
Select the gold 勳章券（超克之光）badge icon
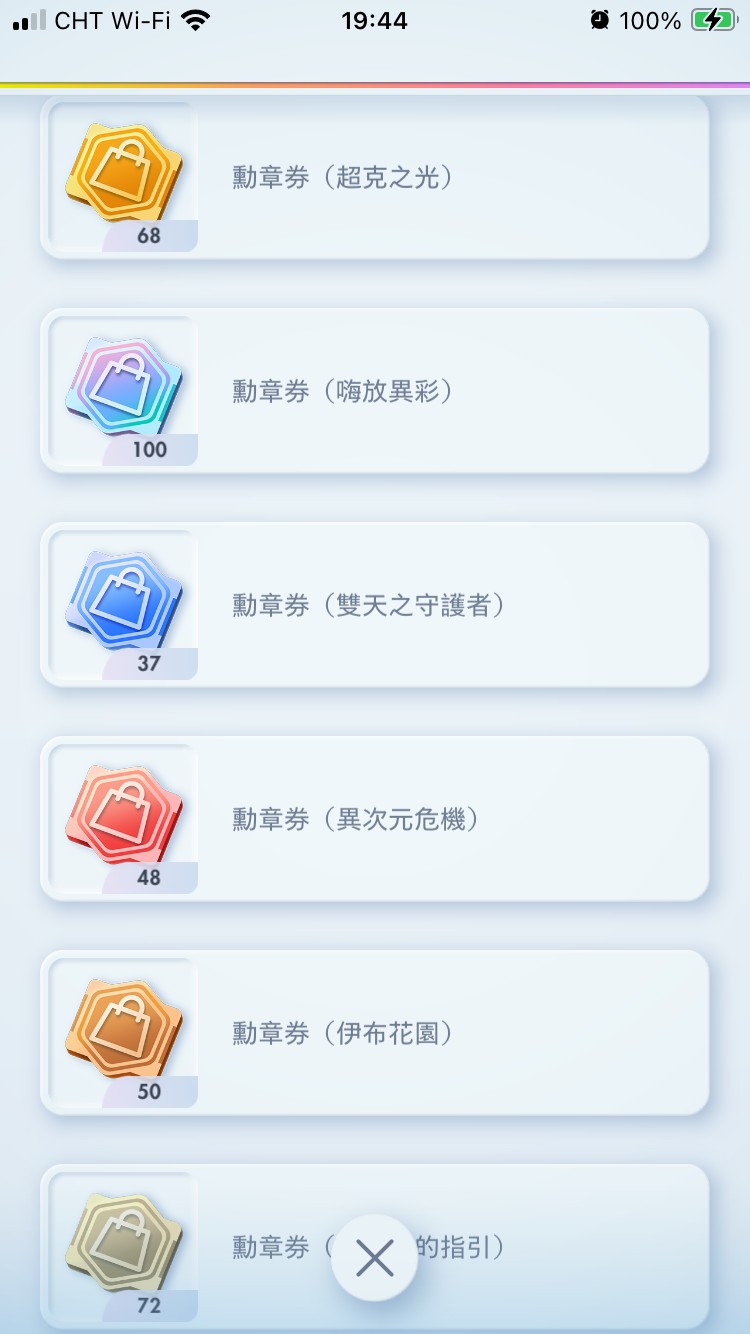pyautogui.click(x=125, y=170)
